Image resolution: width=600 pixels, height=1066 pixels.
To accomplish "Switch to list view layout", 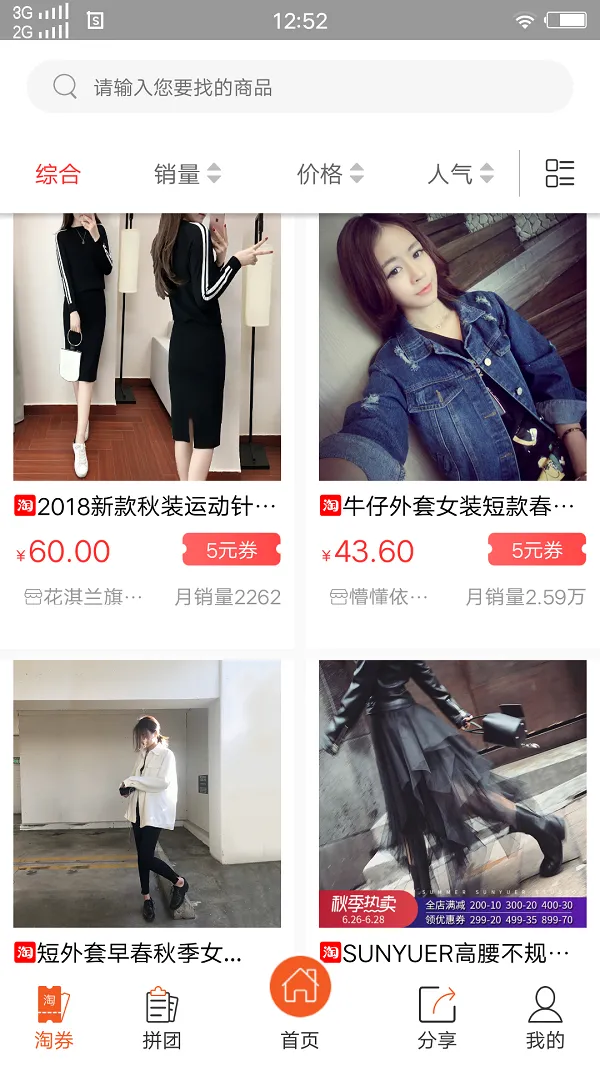I will (x=560, y=173).
